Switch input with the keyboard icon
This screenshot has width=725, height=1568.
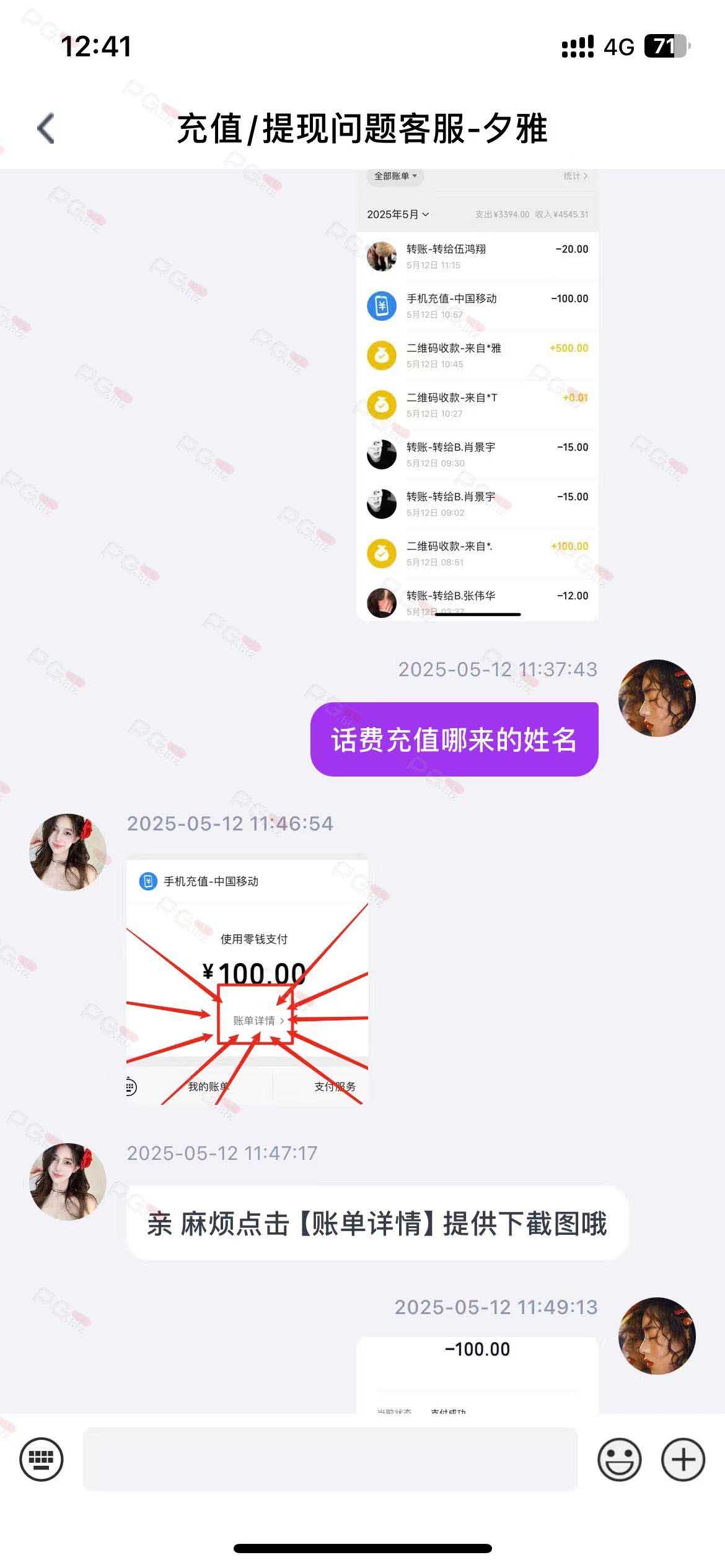tap(42, 1459)
